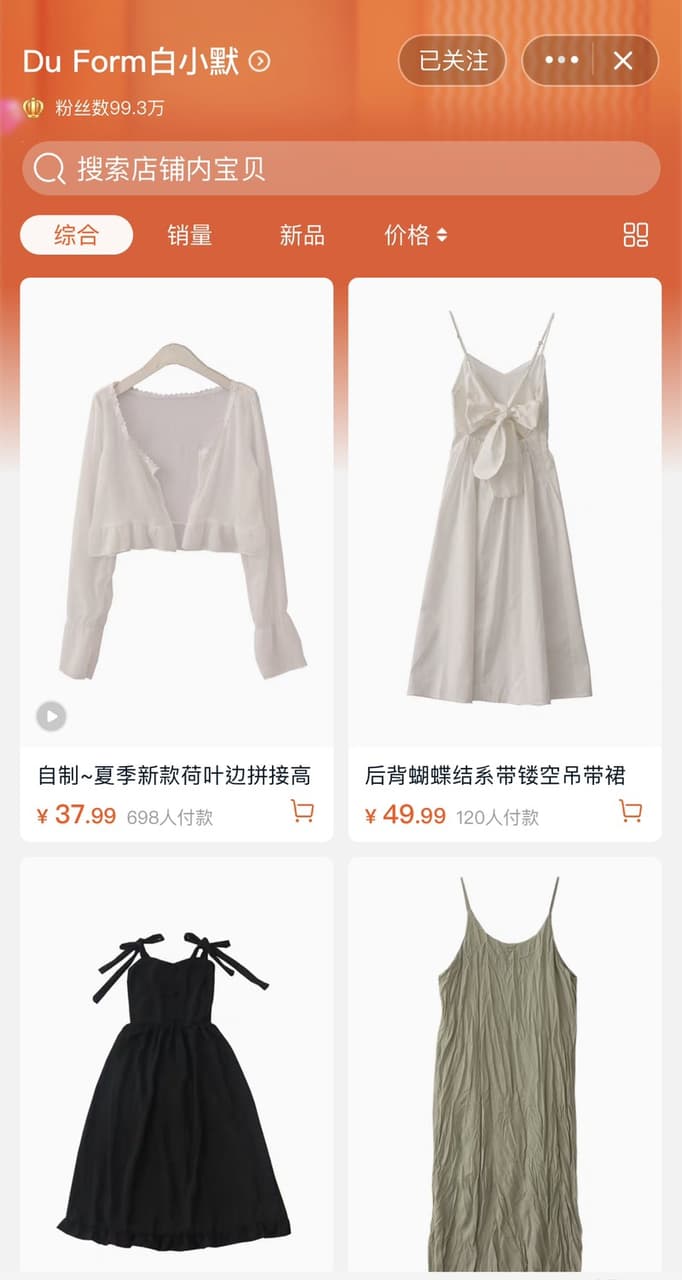Open the 后背蝴蝶结系带镂空吊带裙 product
This screenshot has width=682, height=1280.
point(504,560)
